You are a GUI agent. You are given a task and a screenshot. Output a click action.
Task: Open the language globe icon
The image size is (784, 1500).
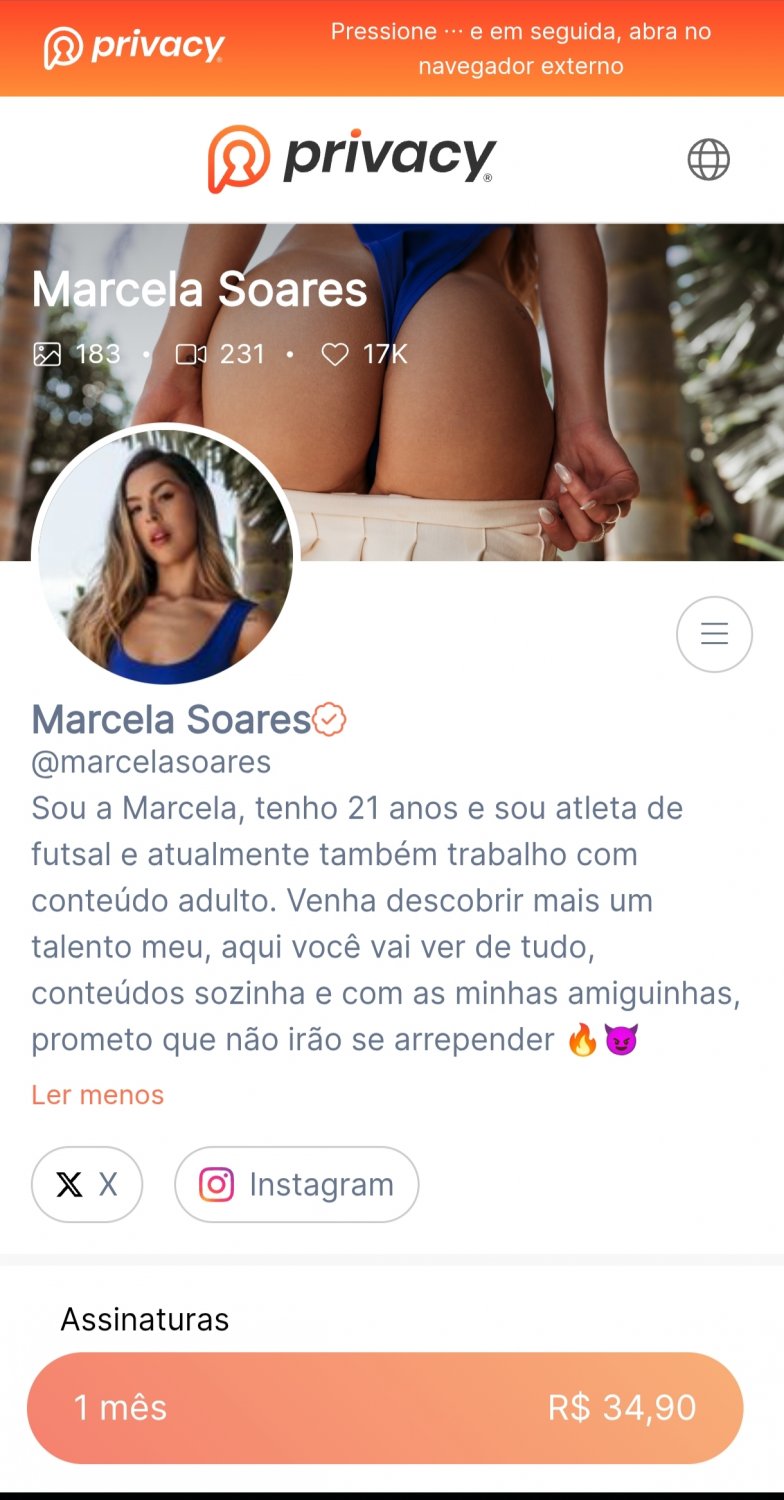pyautogui.click(x=708, y=160)
